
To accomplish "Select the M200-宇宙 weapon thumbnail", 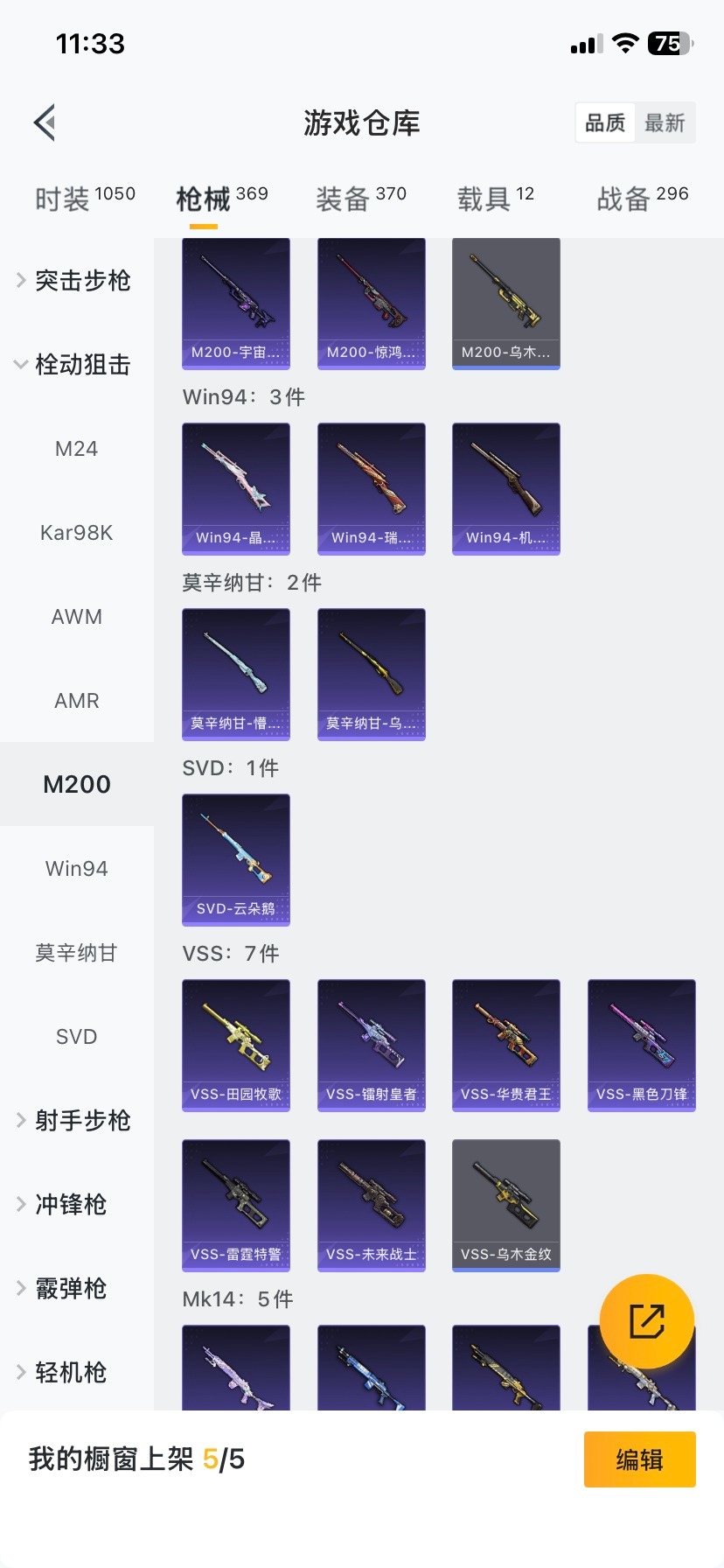I will (x=235, y=302).
